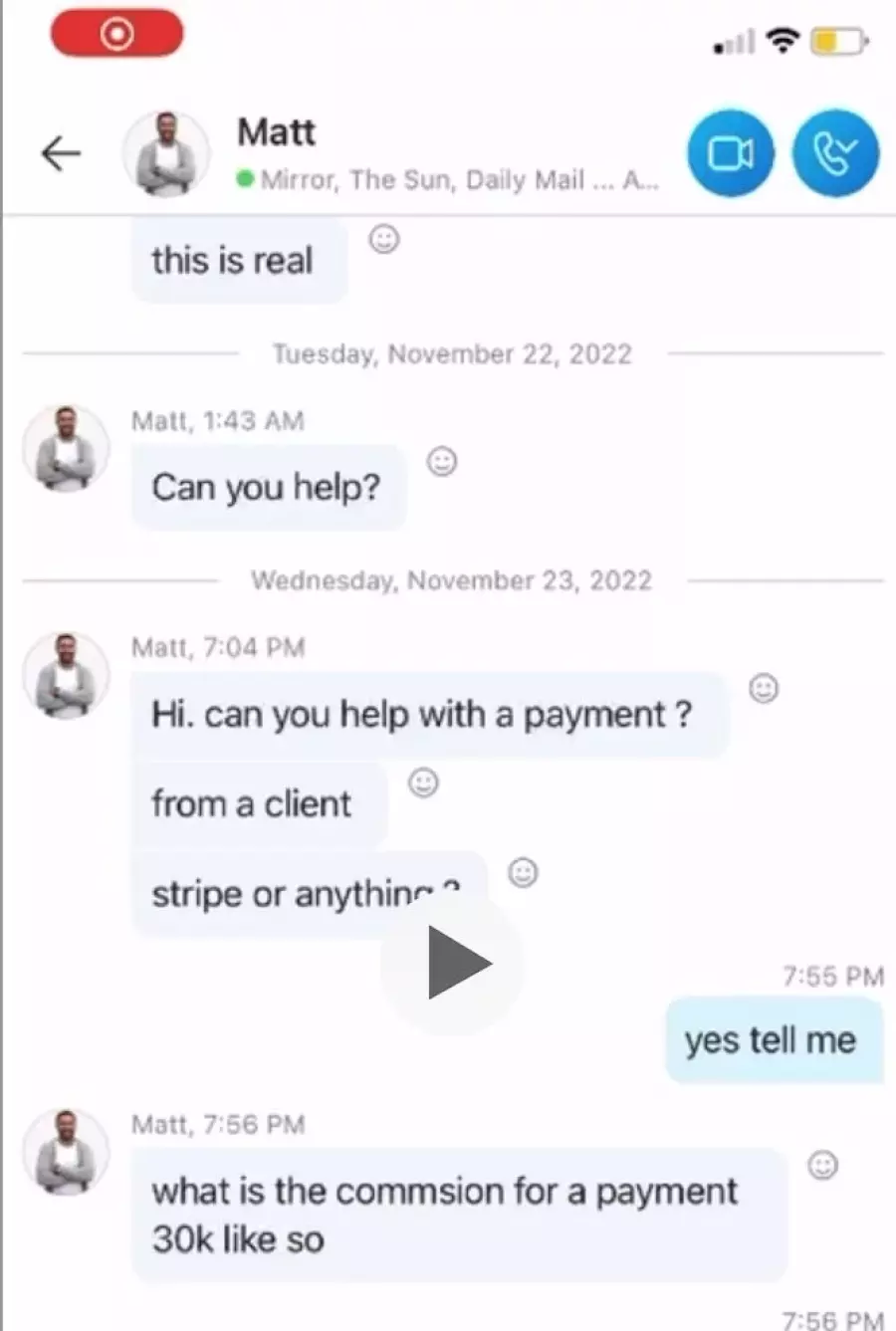The width and height of the screenshot is (896, 1331).
Task: Go back to the chat list
Action: pyautogui.click(x=61, y=152)
